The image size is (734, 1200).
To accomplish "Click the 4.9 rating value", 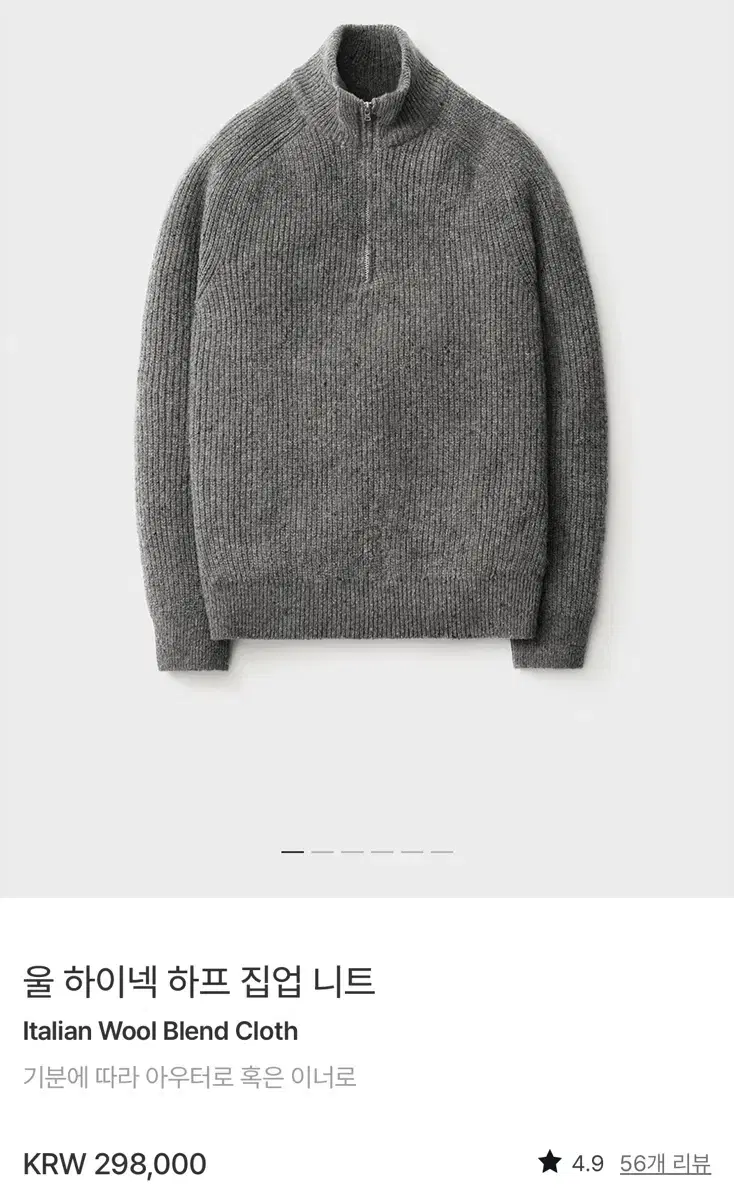I will pos(588,1161).
